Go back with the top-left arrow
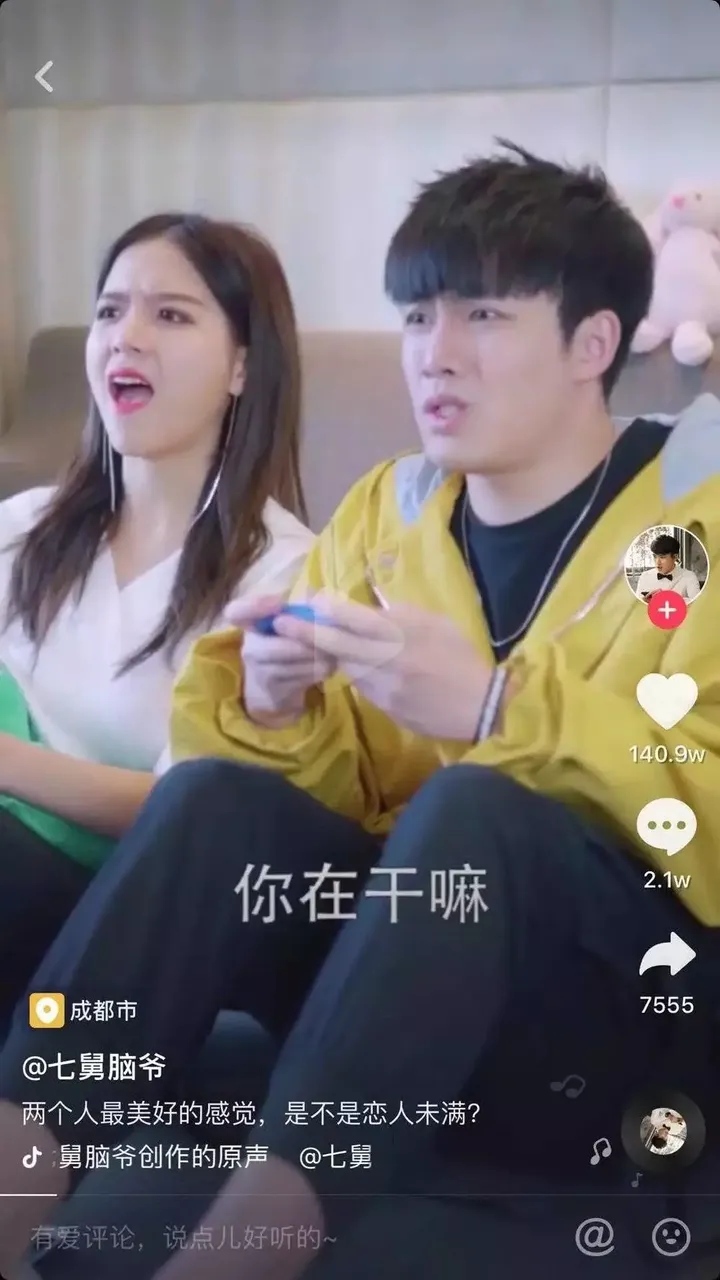720x1280 pixels. tap(44, 76)
